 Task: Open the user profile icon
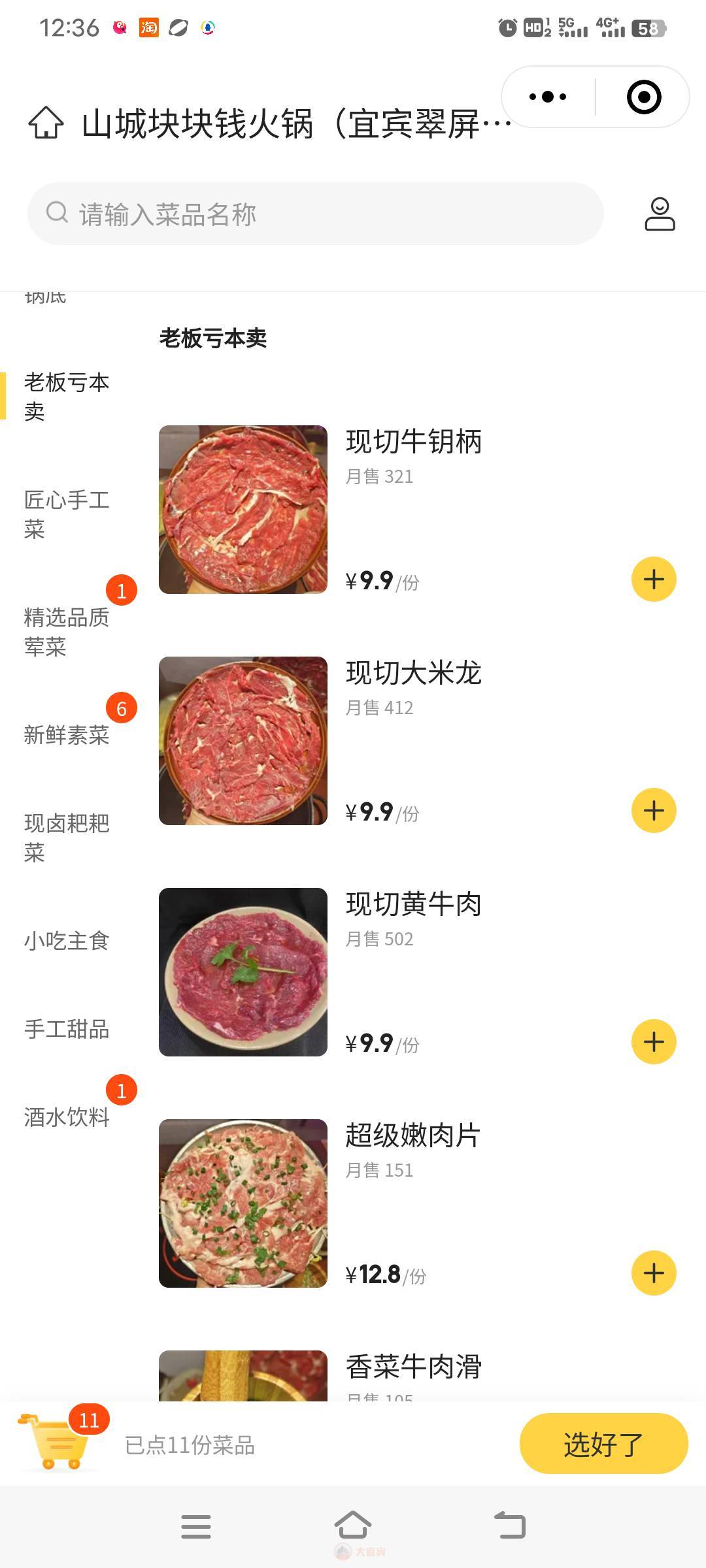[x=660, y=214]
